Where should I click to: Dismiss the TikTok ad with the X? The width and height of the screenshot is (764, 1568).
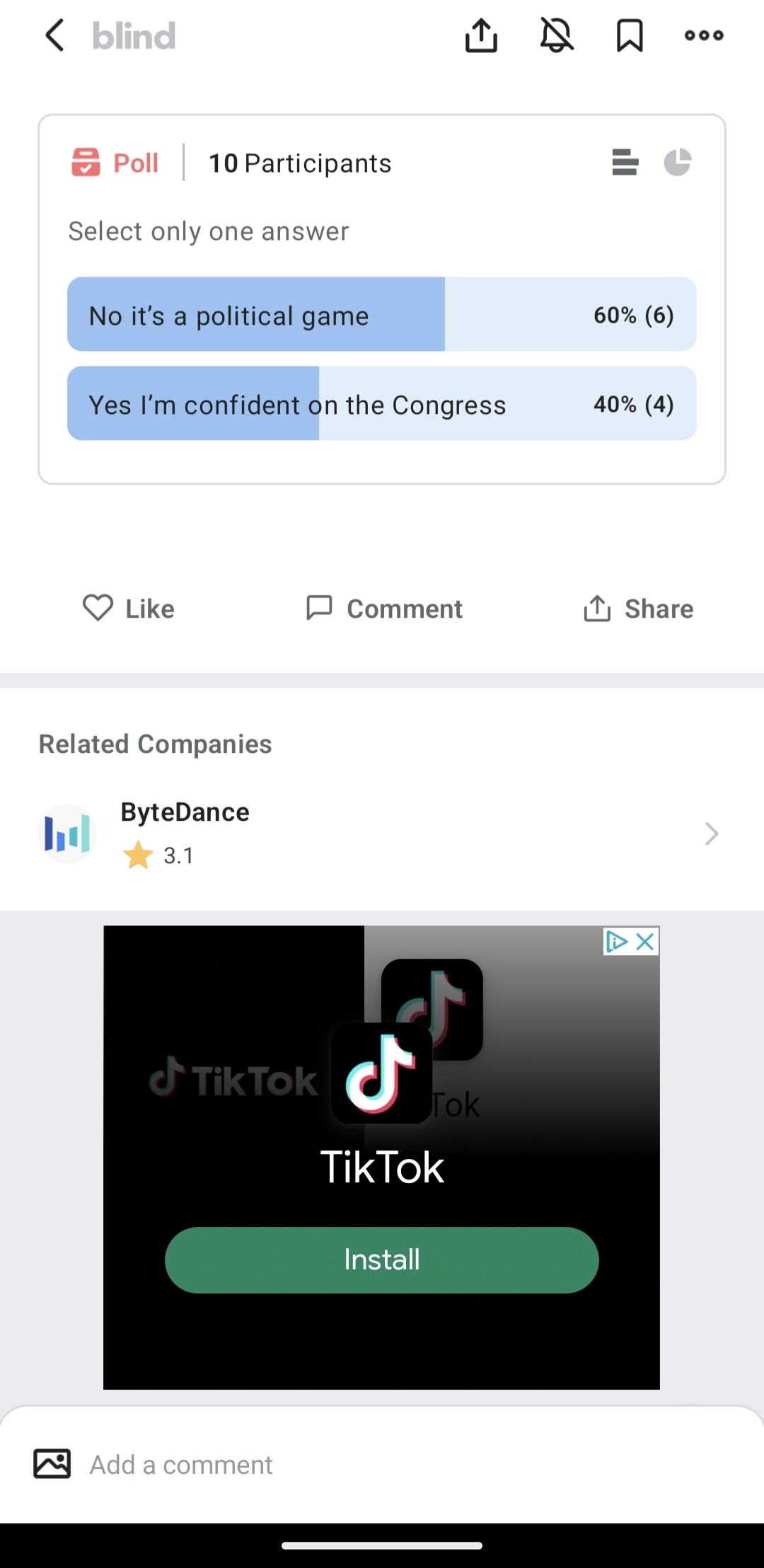(644, 942)
